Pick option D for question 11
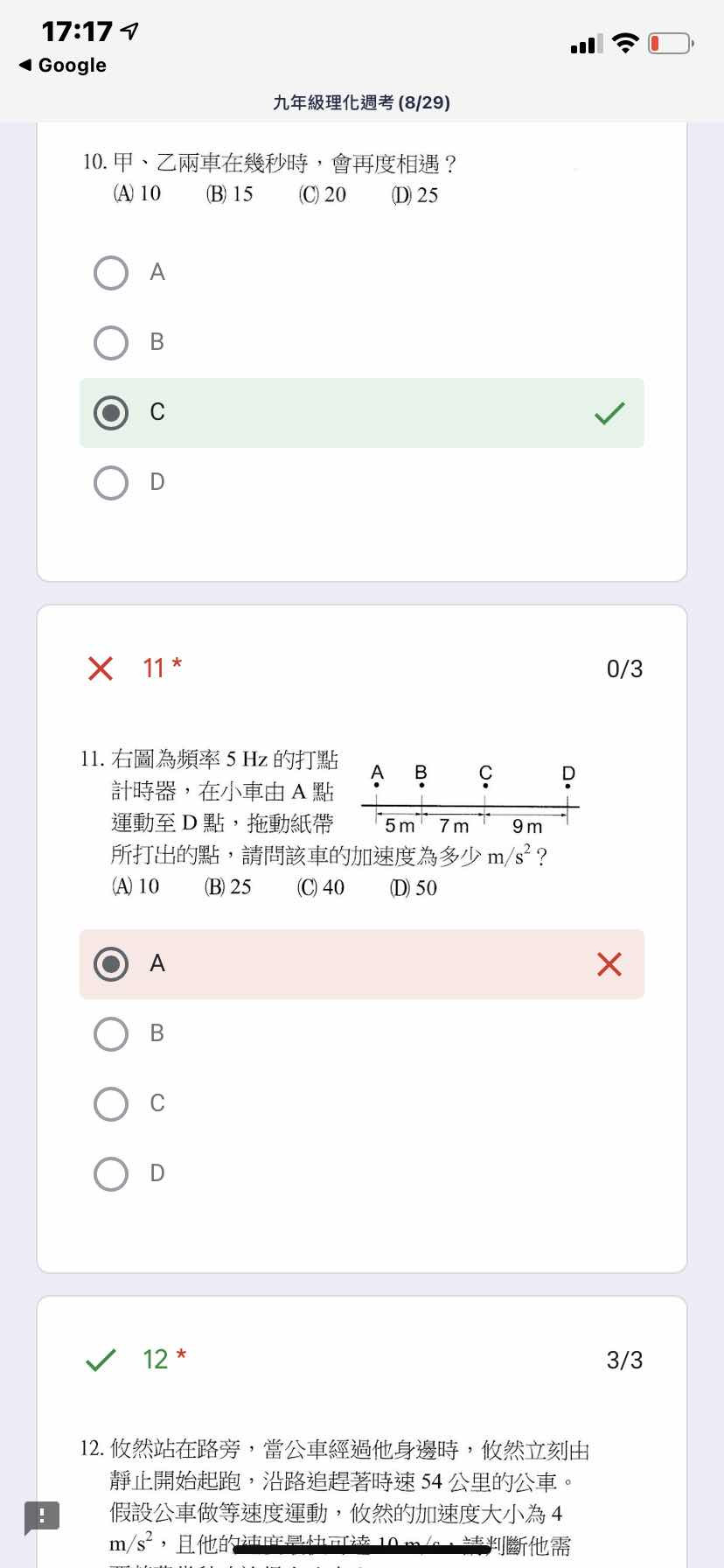Viewport: 724px width, 1568px height. click(362, 1174)
